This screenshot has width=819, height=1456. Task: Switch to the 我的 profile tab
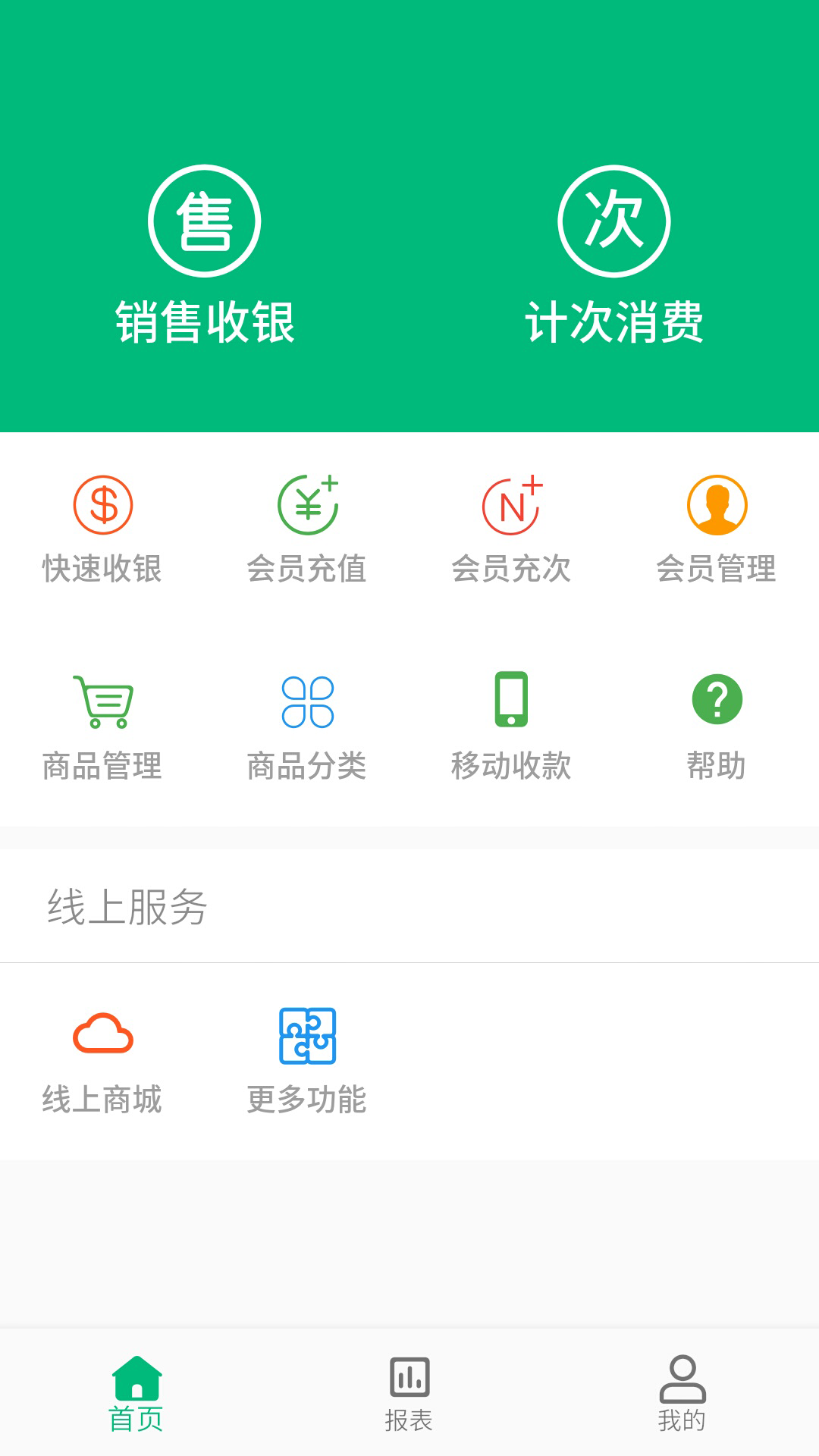click(x=682, y=1394)
